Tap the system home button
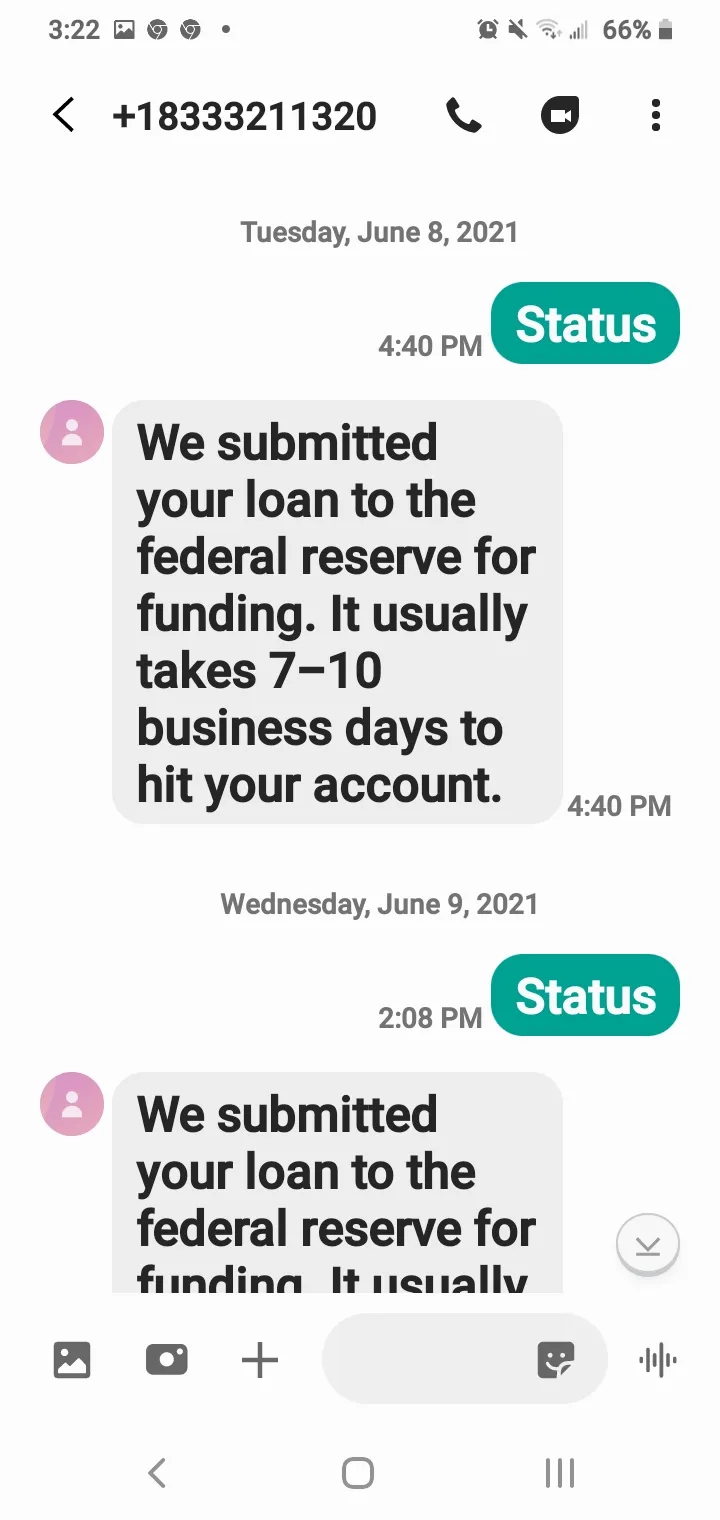The width and height of the screenshot is (720, 1520). 358,1473
